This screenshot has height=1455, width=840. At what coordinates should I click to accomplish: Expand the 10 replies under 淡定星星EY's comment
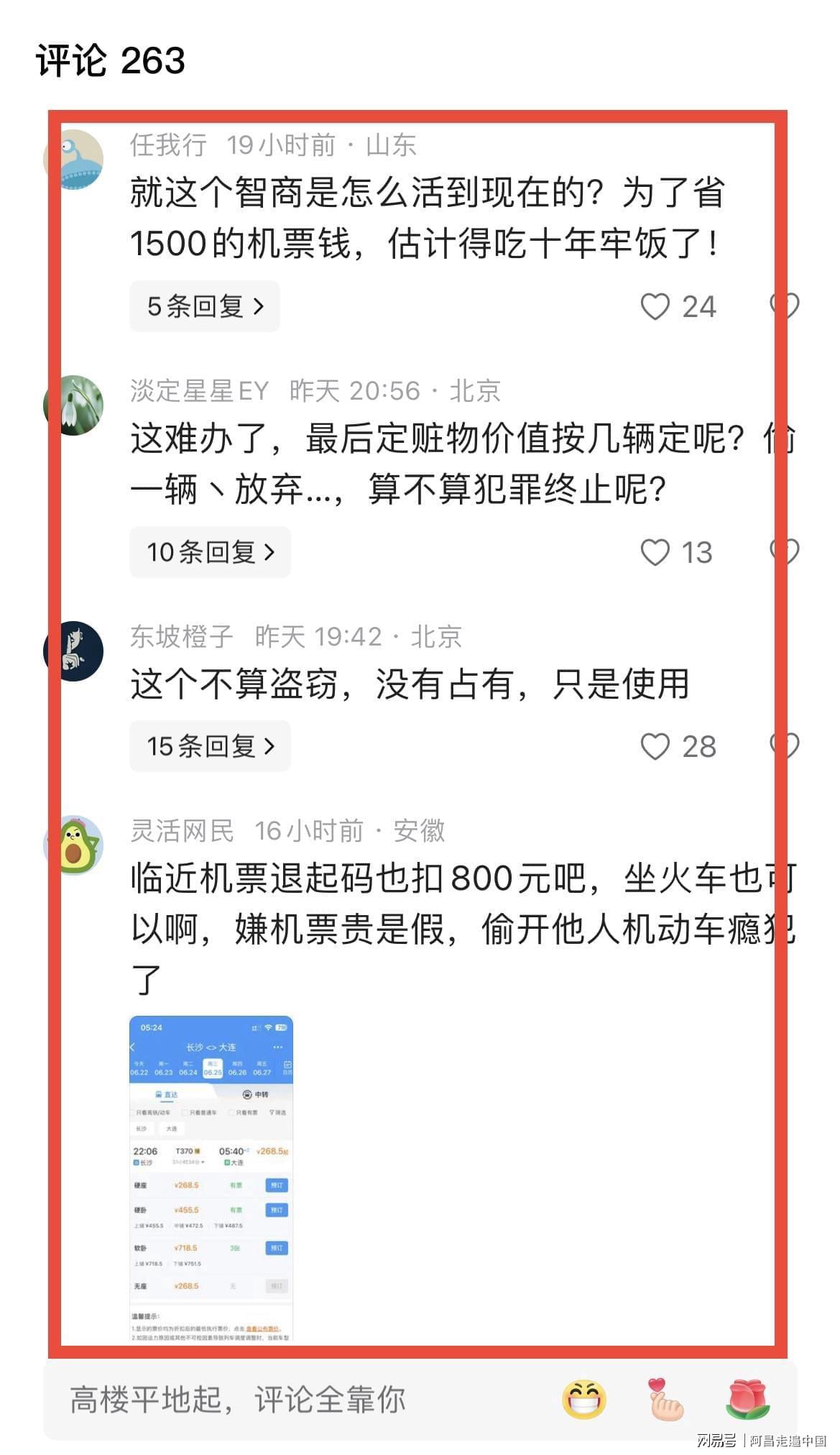210,552
